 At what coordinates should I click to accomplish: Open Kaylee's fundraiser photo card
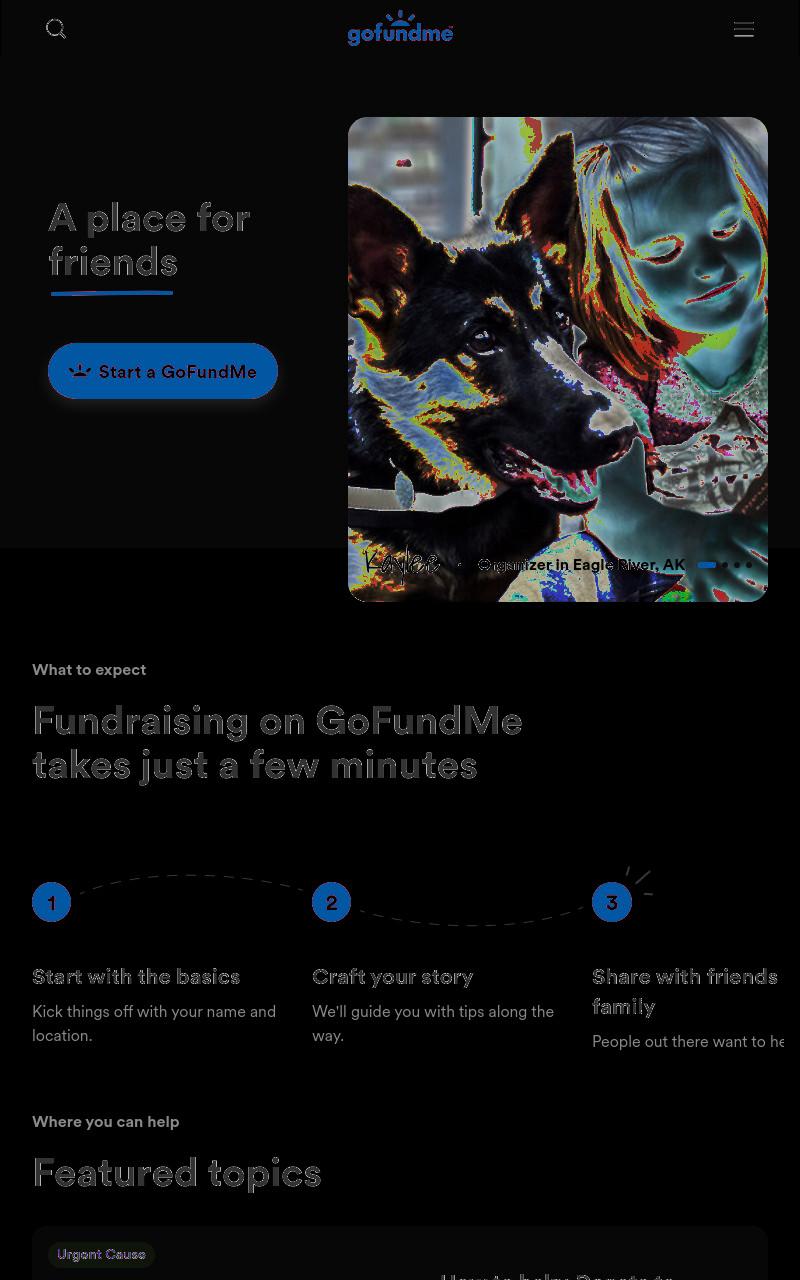click(558, 359)
